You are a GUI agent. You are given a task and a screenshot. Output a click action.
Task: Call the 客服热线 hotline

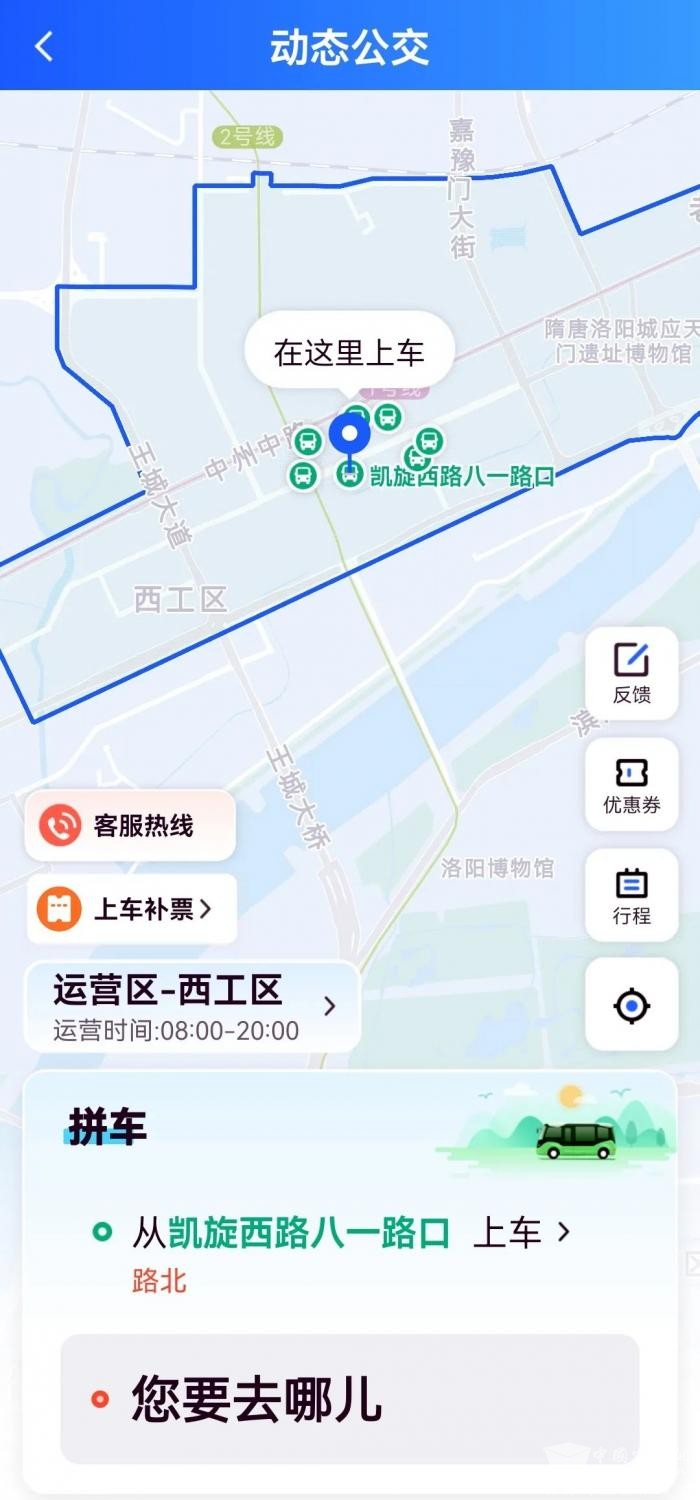coord(130,825)
